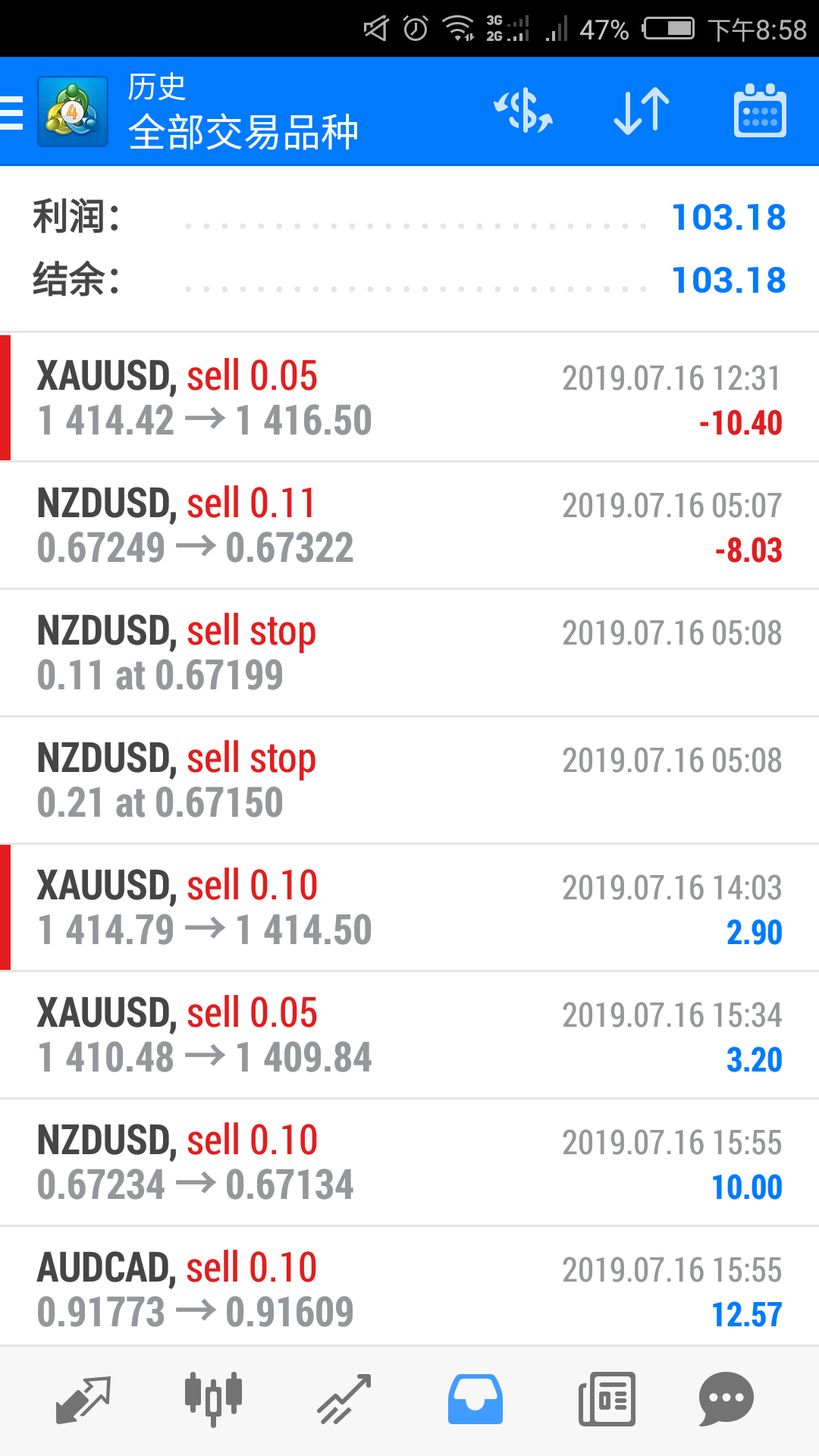819x1456 pixels.
Task: View NZDUSD sell 0.10 trade with 10.00 profit
Action: point(409,1162)
